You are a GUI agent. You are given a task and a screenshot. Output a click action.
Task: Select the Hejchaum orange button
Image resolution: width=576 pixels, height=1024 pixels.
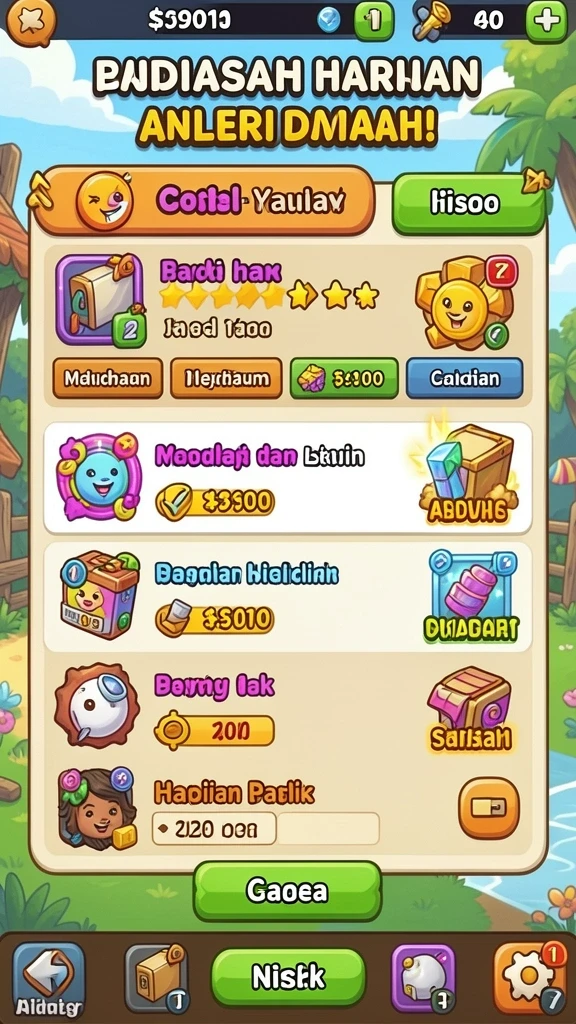tap(226, 378)
